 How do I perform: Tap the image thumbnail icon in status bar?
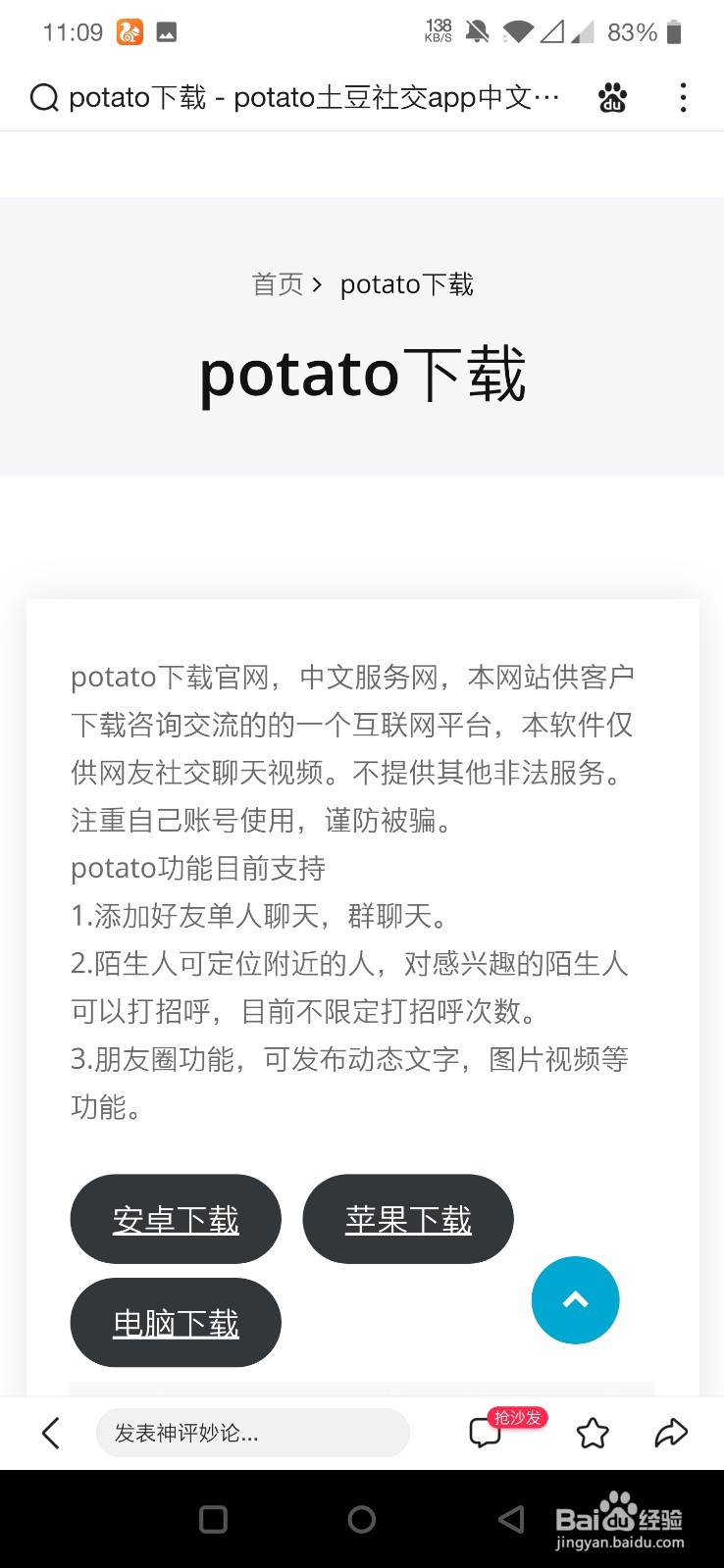click(167, 31)
